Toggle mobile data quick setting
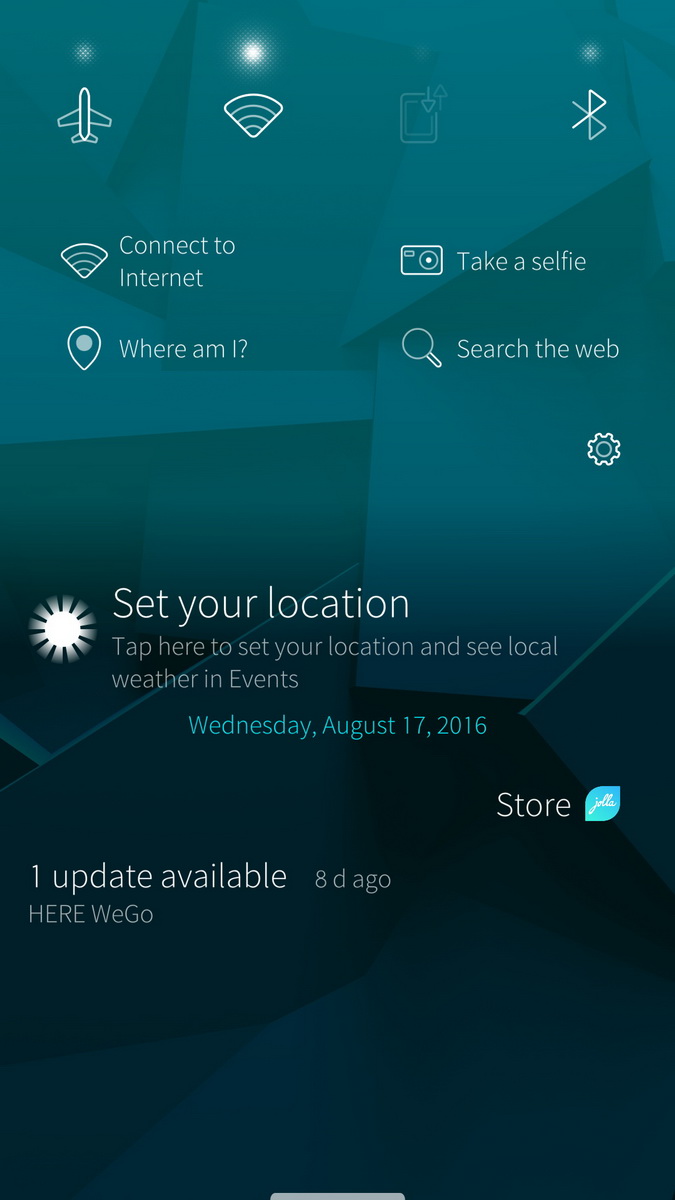This screenshot has width=675, height=1200. tap(422, 115)
